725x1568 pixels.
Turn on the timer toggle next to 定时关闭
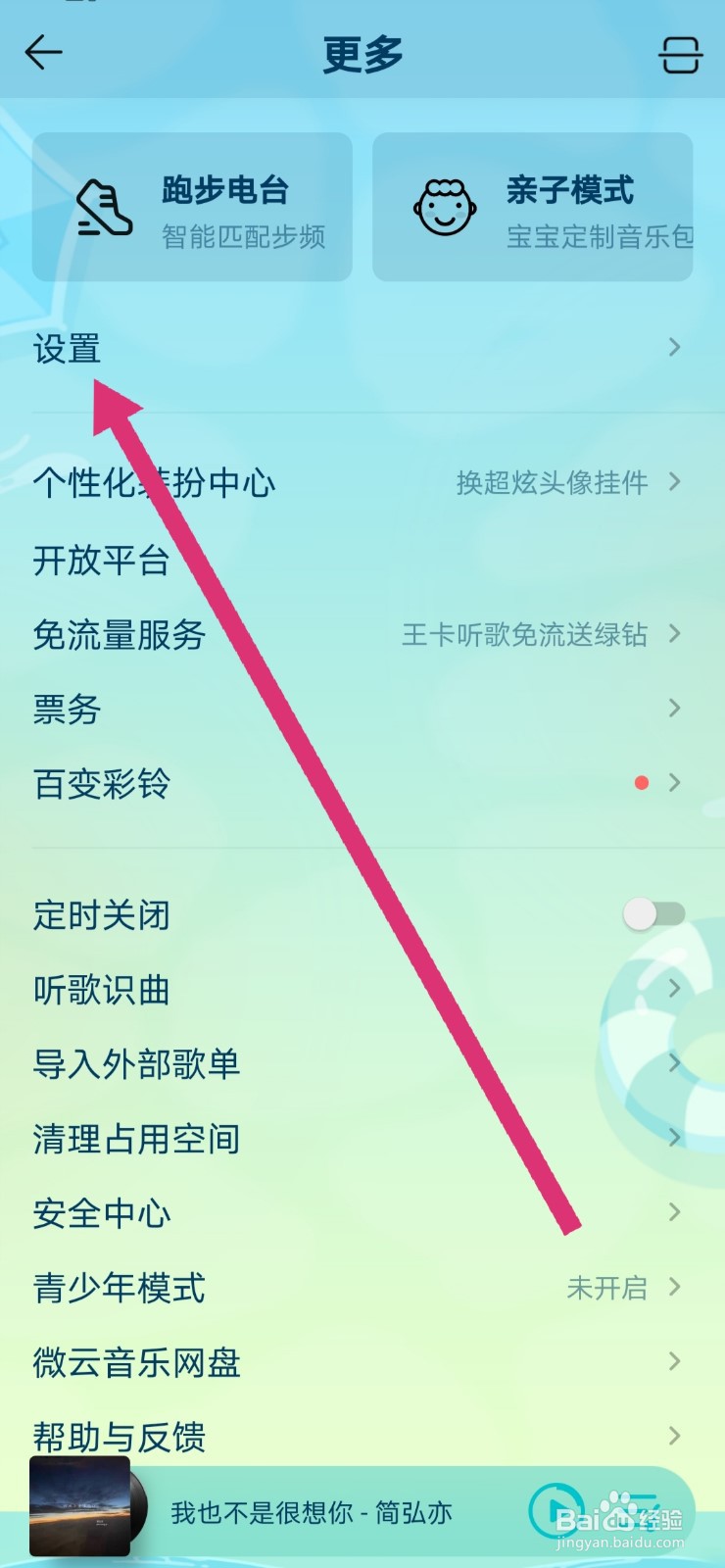(x=652, y=913)
